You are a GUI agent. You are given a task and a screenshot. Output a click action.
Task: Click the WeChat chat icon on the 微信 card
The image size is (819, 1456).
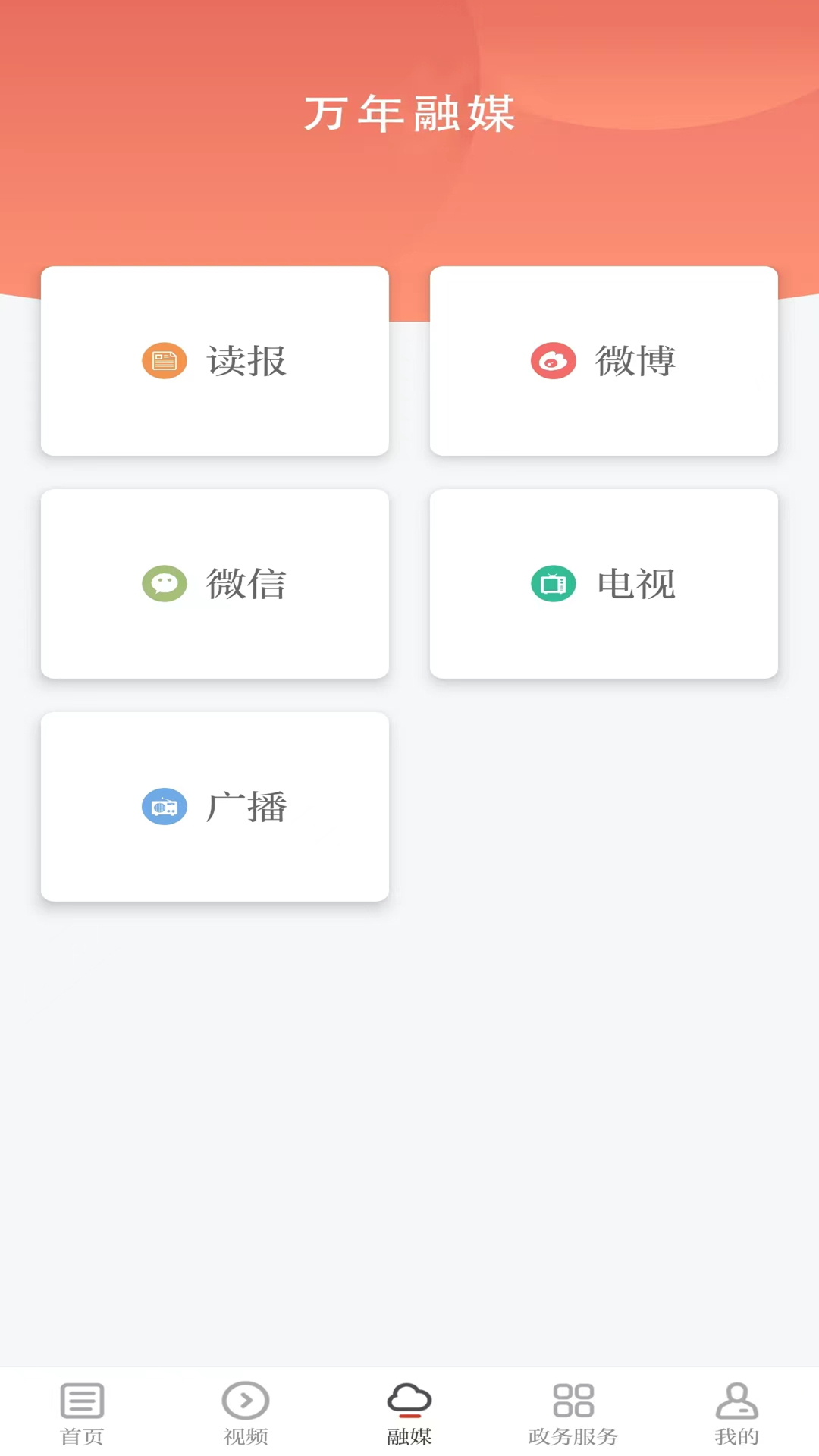pyautogui.click(x=164, y=583)
